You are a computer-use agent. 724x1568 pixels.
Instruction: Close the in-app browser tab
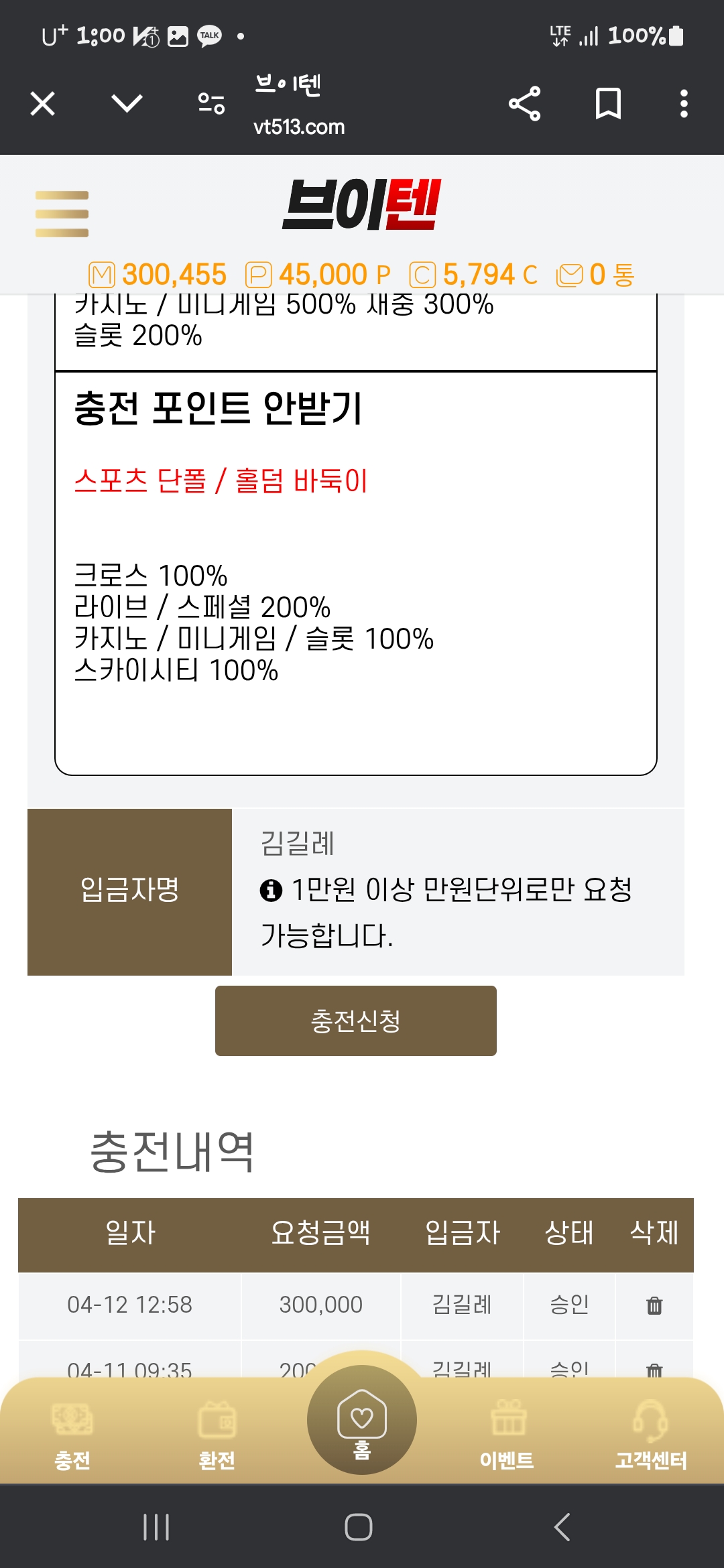[x=43, y=104]
